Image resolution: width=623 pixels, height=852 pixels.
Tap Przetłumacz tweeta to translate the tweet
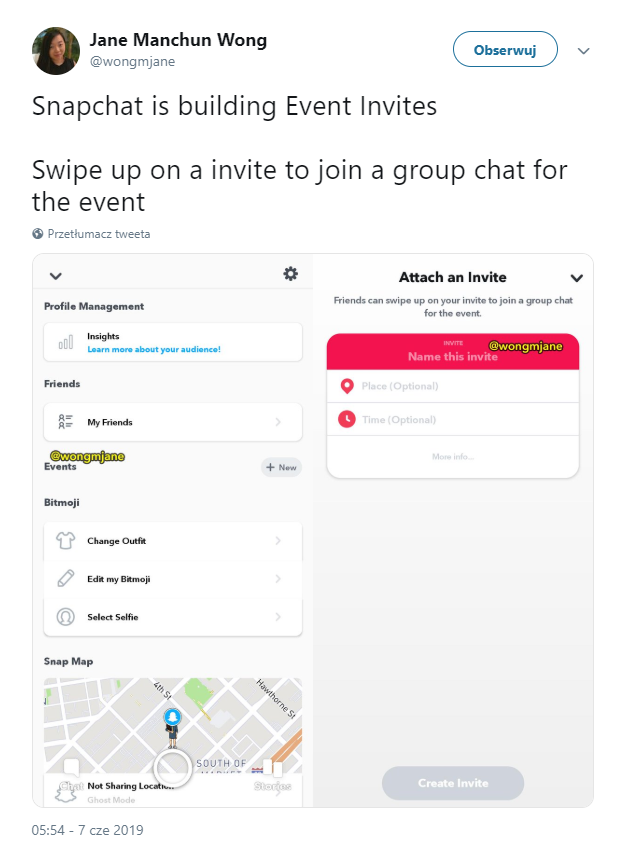pos(98,233)
